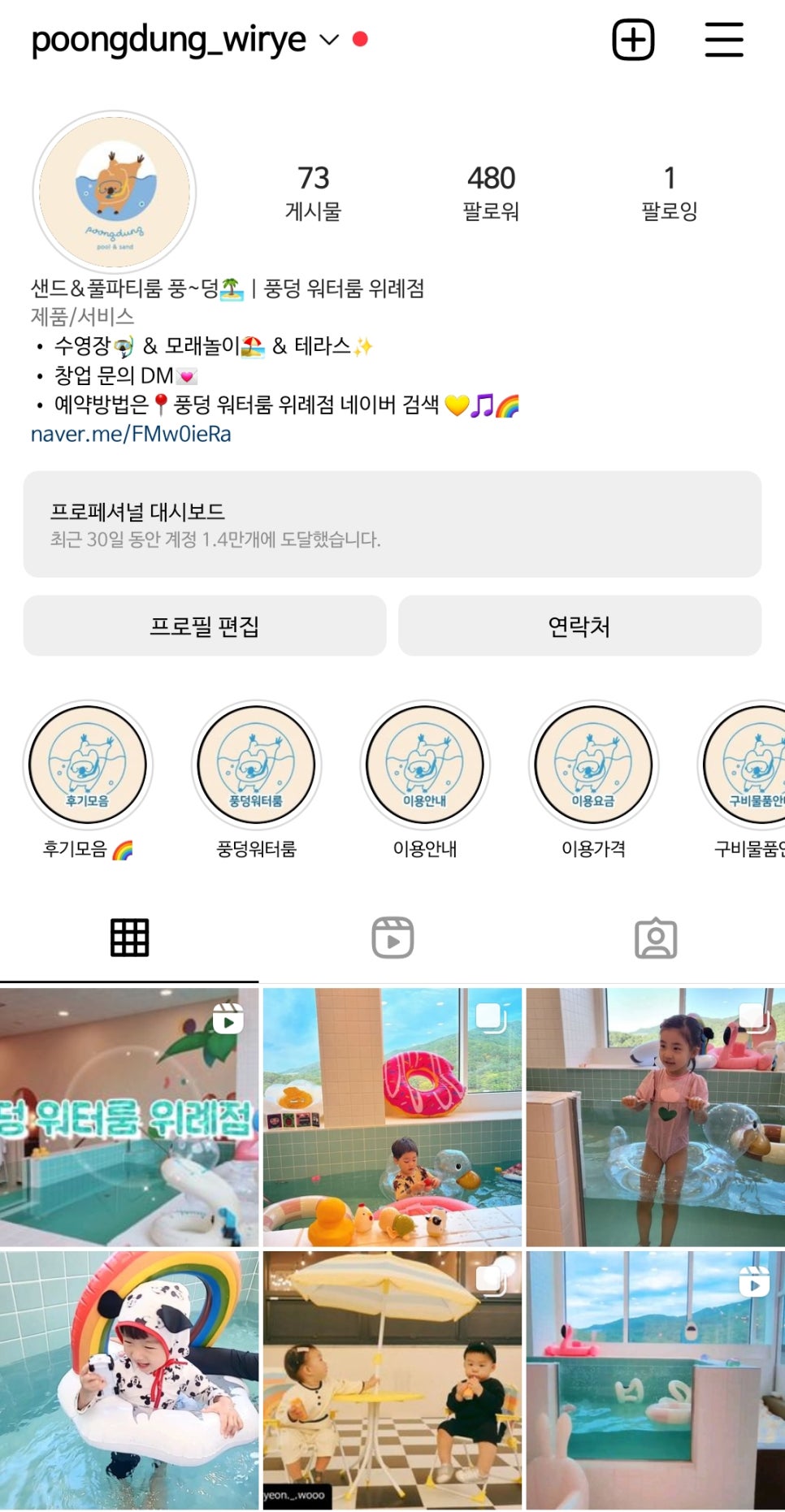Image resolution: width=785 pixels, height=1512 pixels.
Task: Open the 풍덩워터룸 story highlight
Action: coord(256,765)
